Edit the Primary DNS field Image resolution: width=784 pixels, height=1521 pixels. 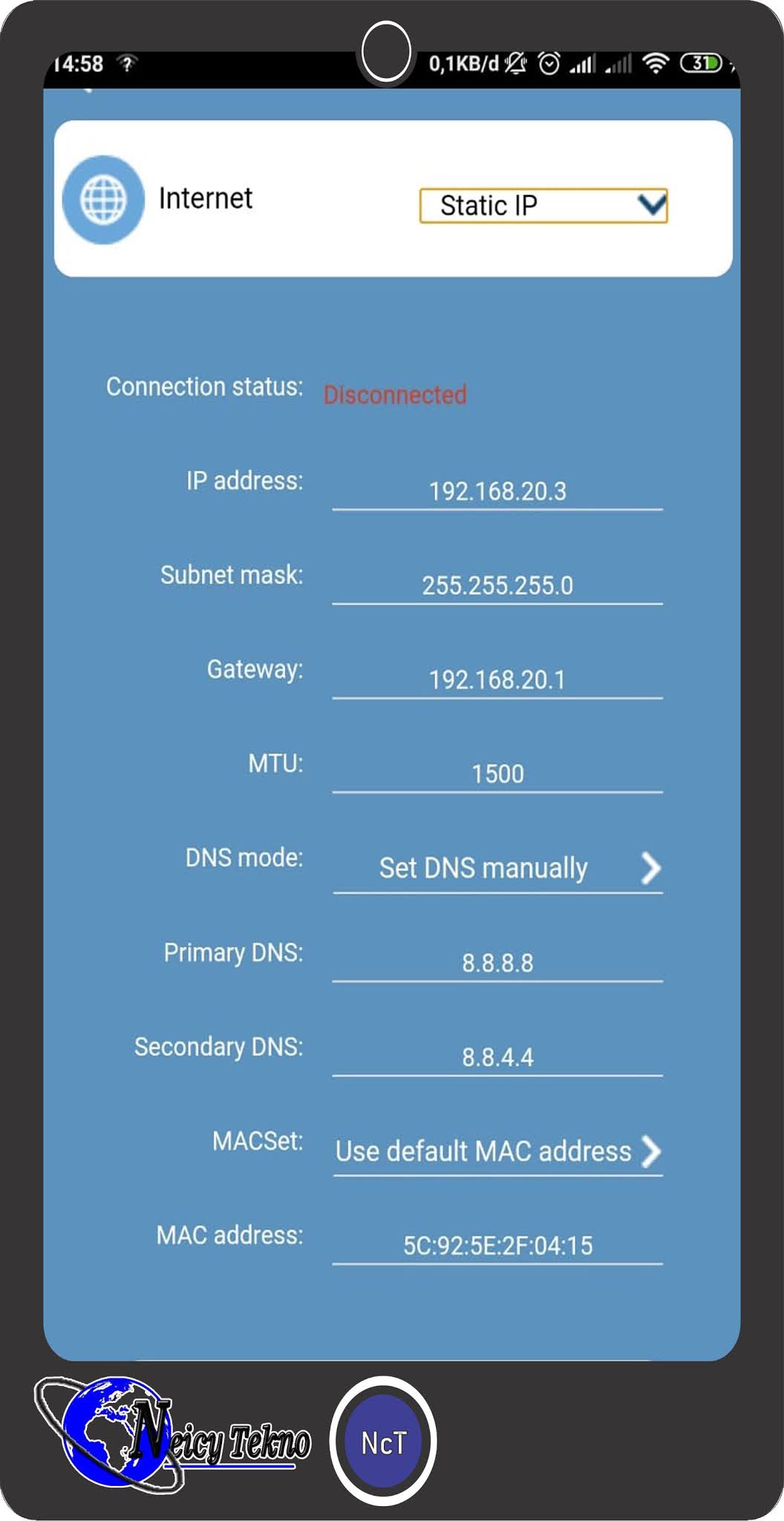(x=497, y=962)
